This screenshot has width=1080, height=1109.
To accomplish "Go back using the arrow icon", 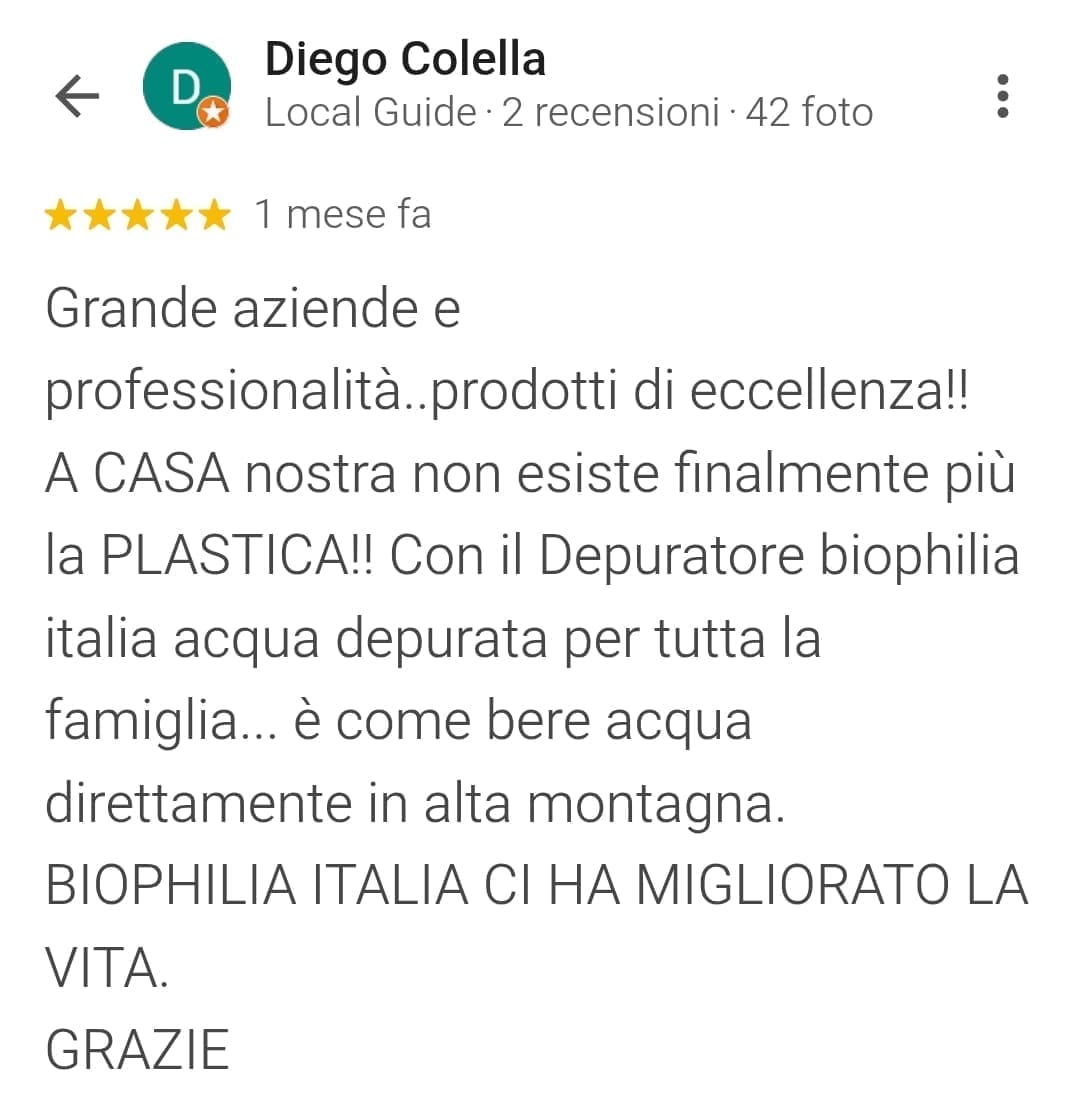I will pos(77,96).
